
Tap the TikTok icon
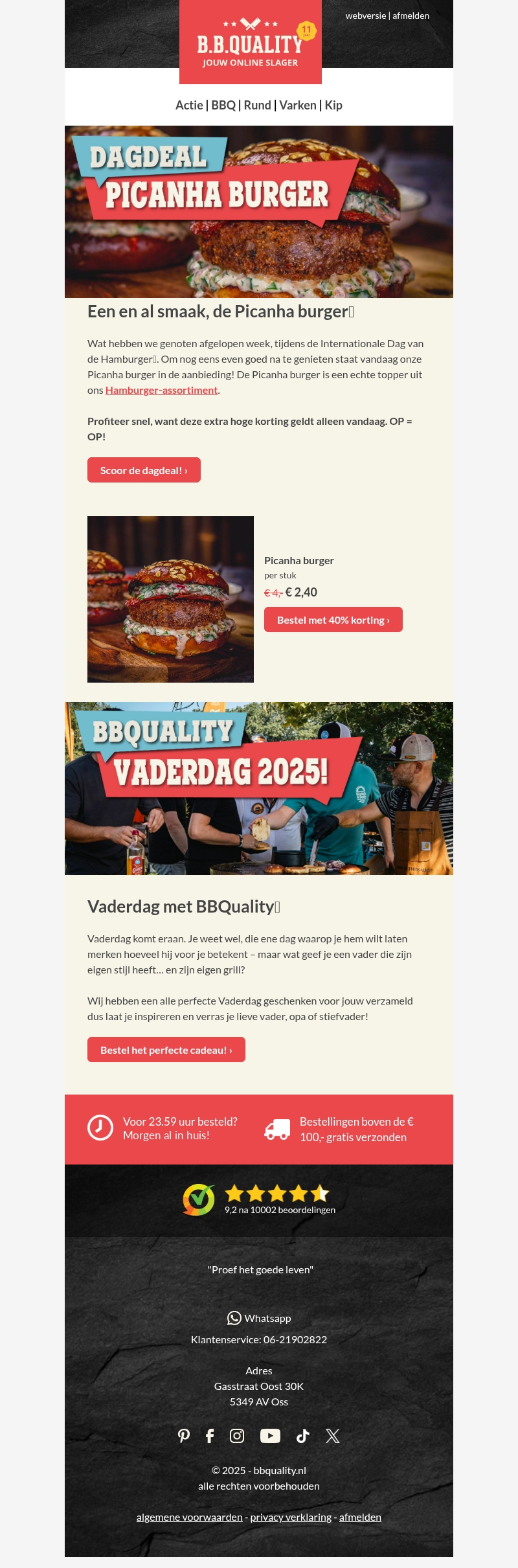pos(302,1436)
